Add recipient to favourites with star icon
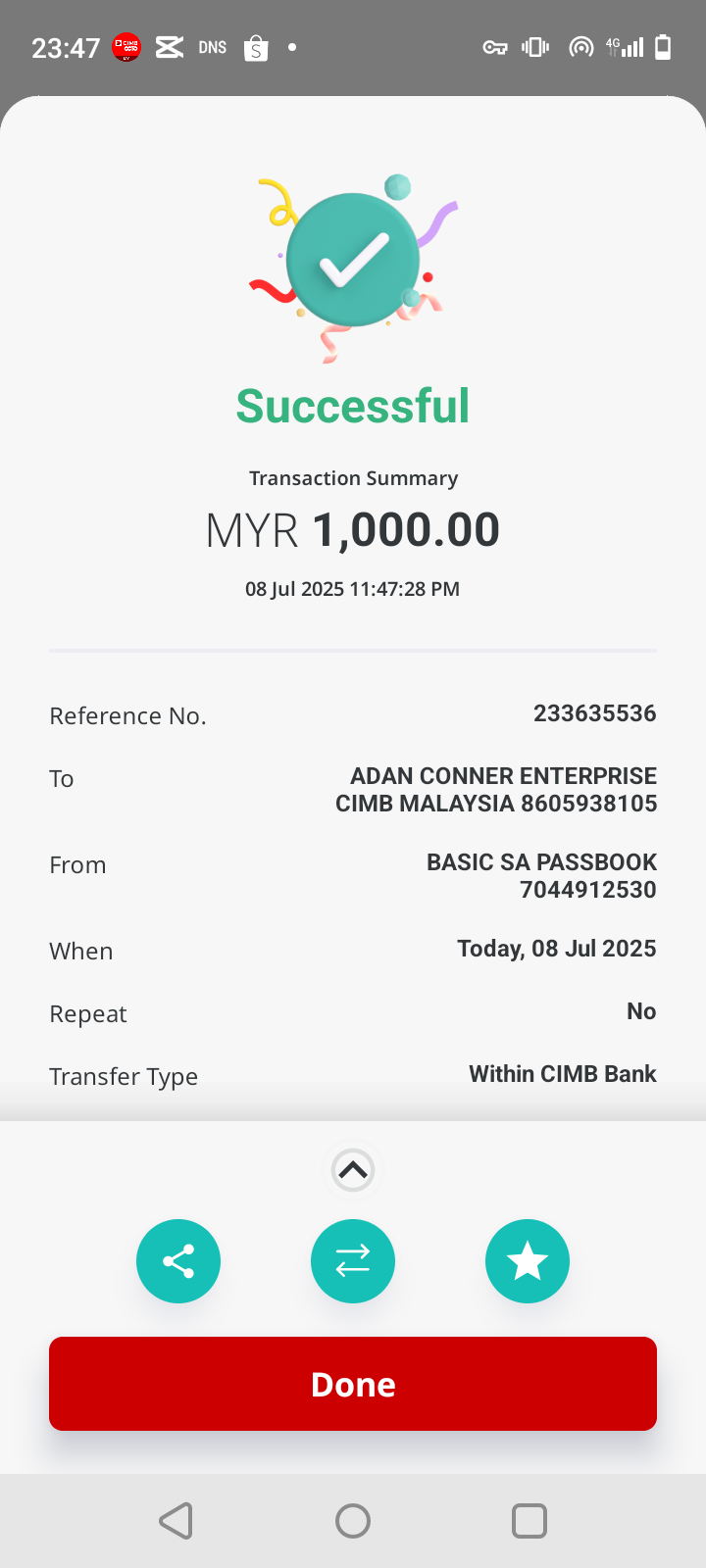 [x=528, y=1261]
